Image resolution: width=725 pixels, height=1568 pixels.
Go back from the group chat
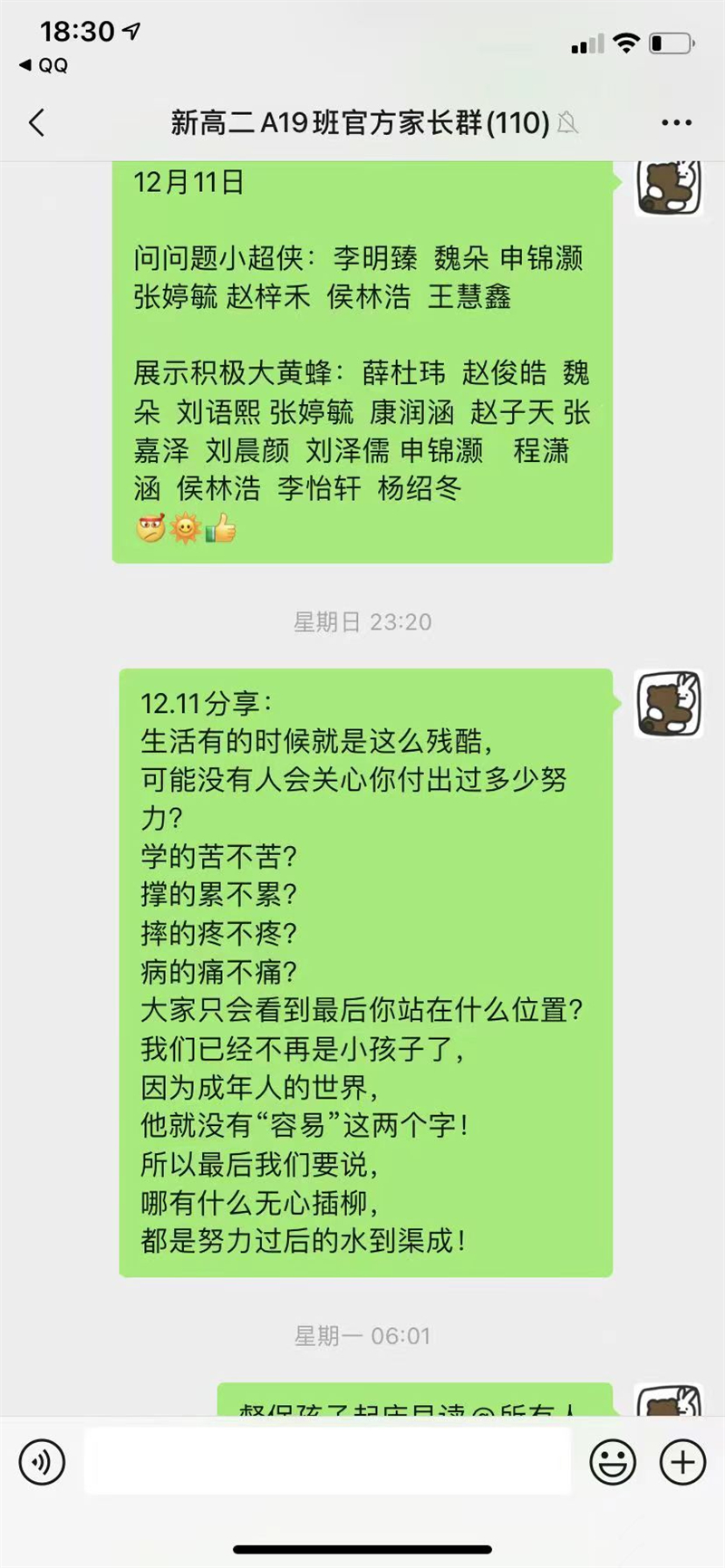tap(37, 122)
